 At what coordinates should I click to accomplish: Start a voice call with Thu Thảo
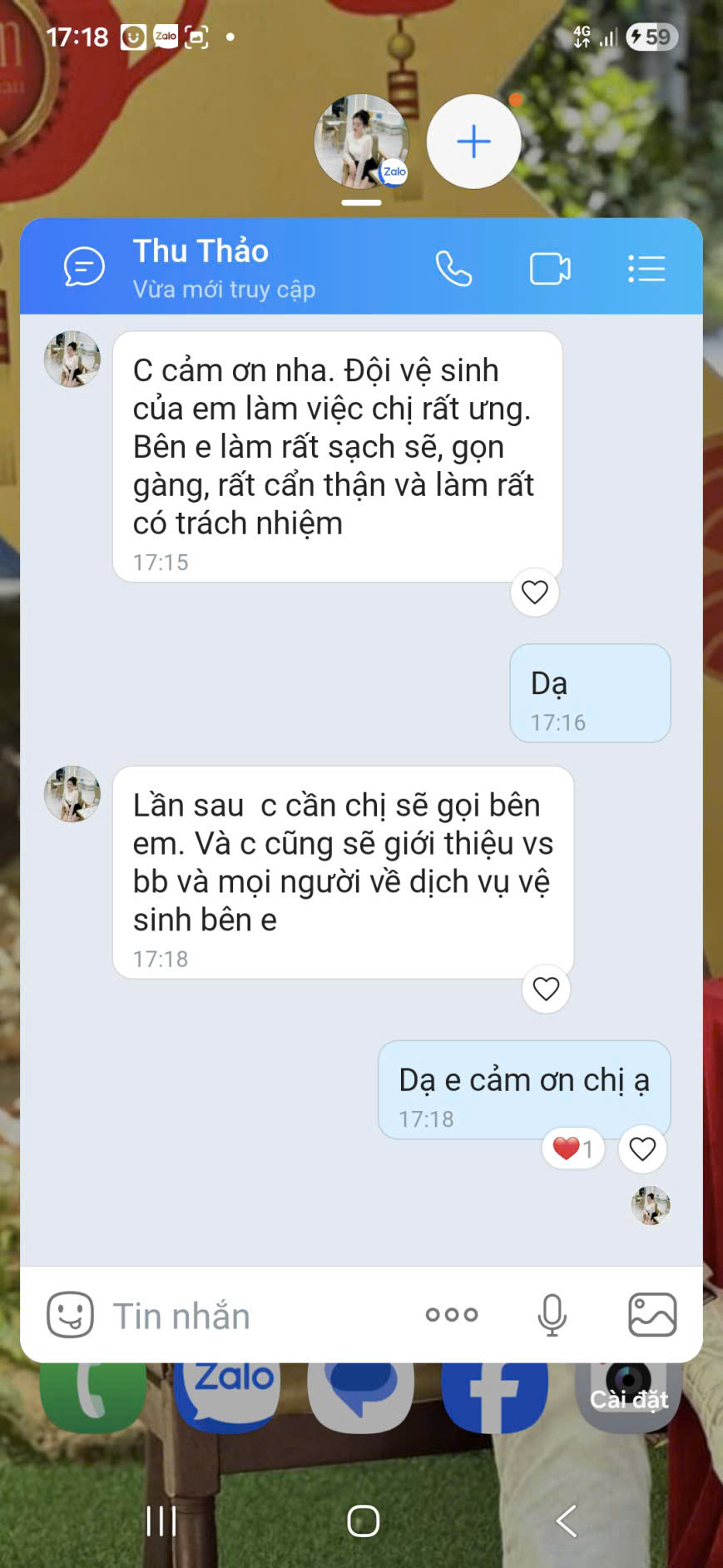click(x=453, y=269)
